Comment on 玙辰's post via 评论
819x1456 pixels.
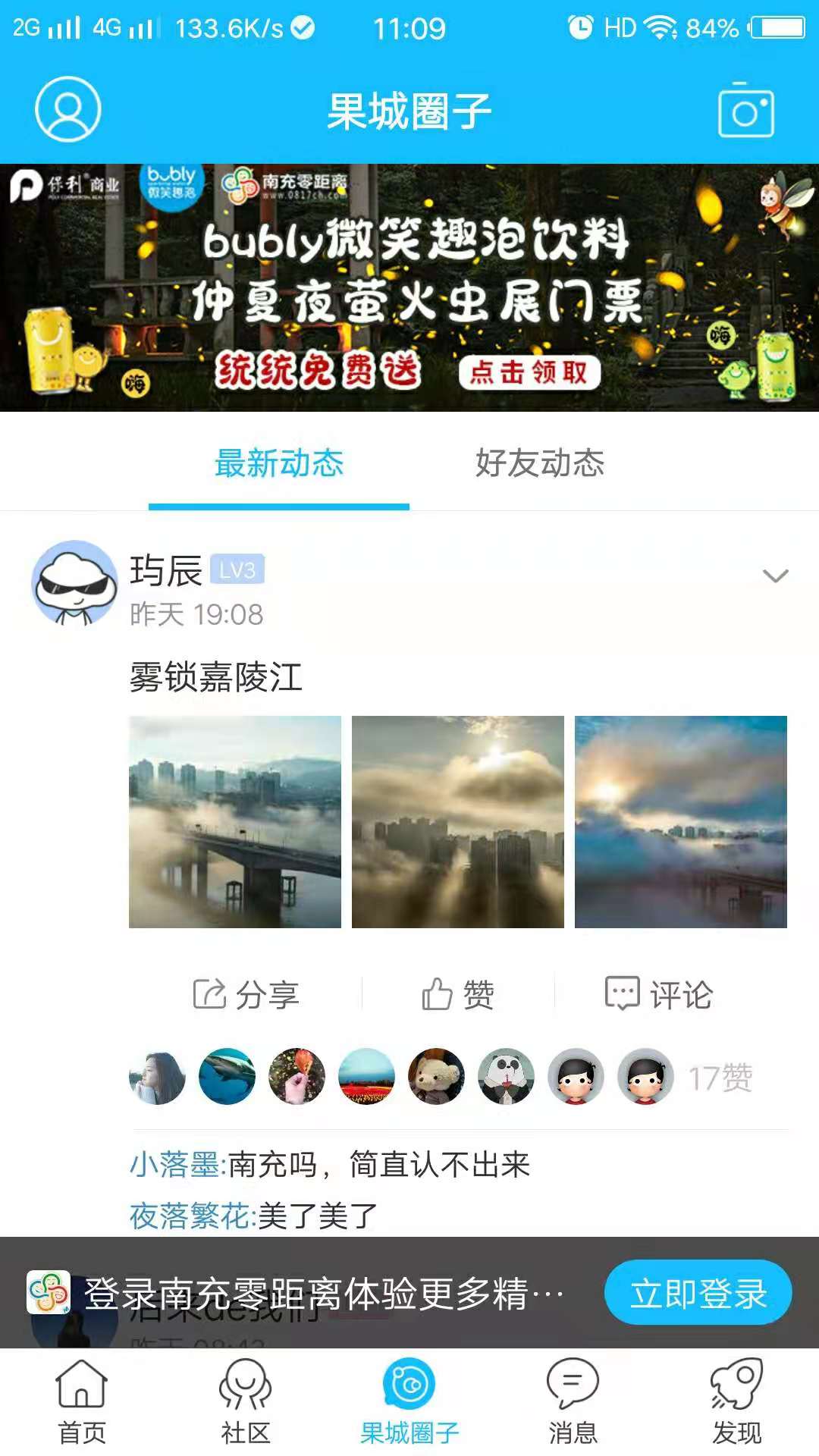659,994
